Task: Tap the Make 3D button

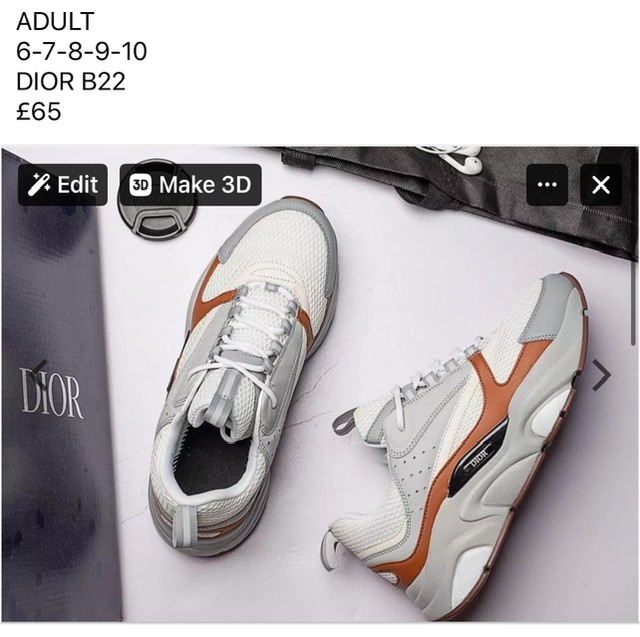Action: pos(190,185)
